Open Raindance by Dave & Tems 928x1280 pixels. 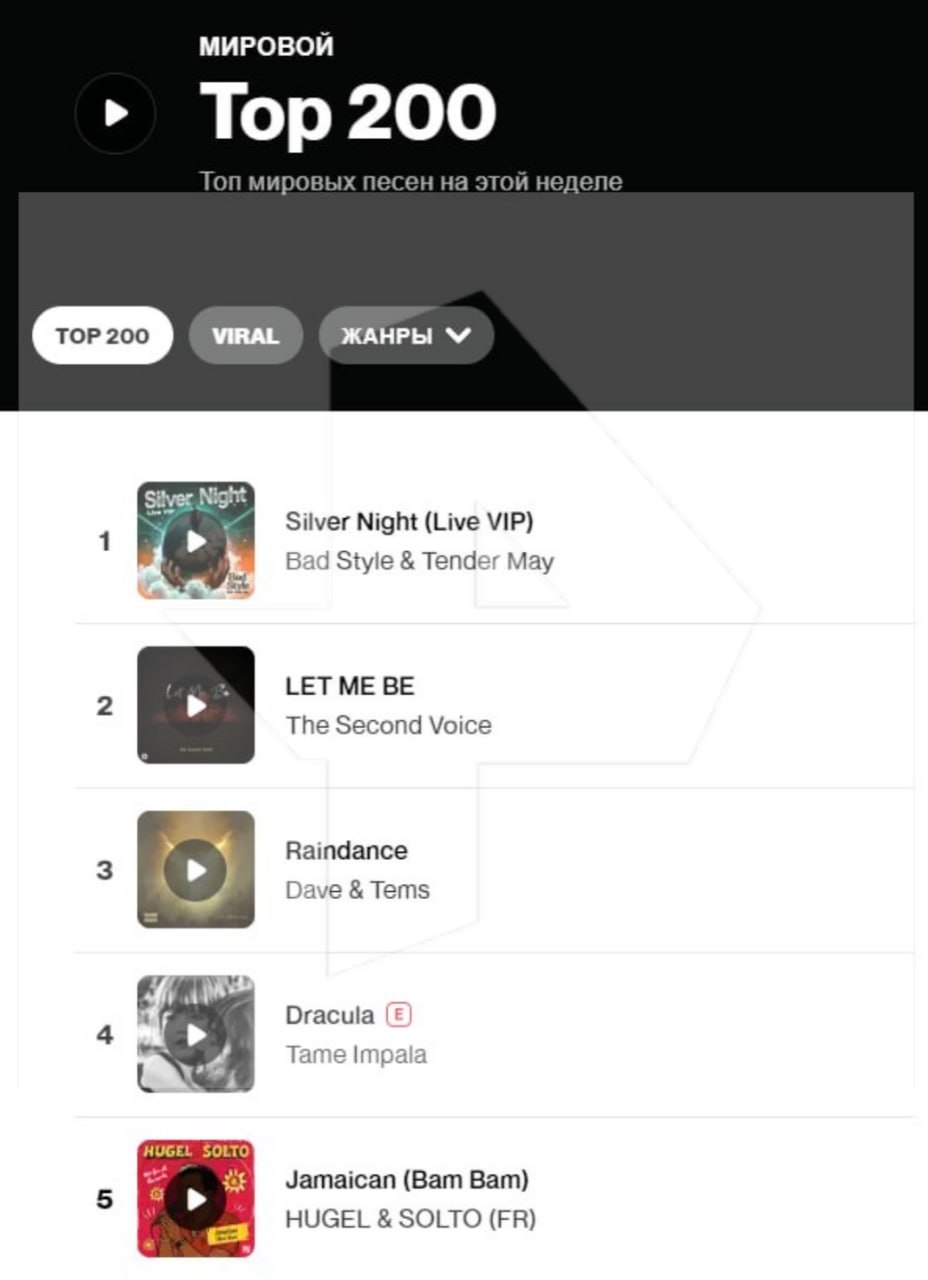[x=346, y=851]
